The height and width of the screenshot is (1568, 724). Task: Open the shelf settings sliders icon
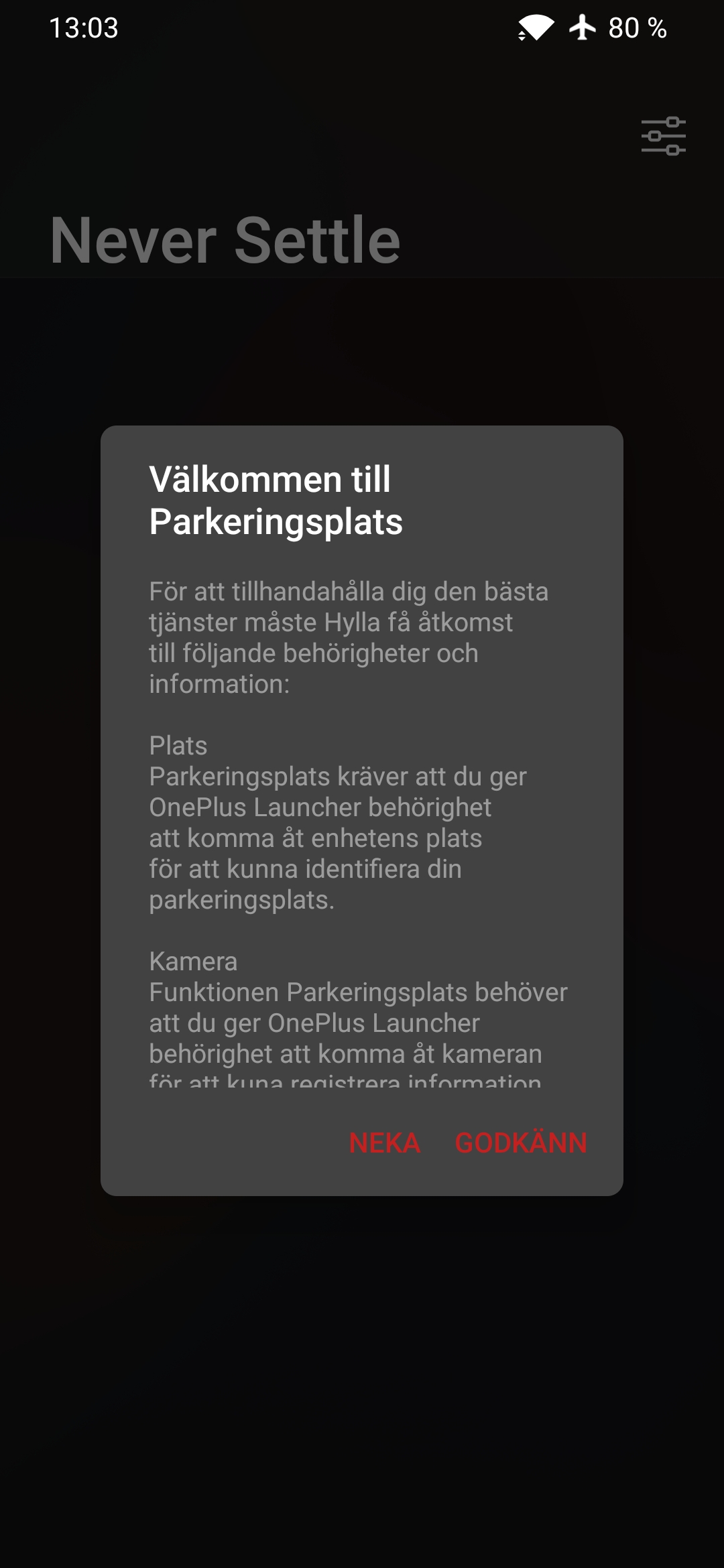pyautogui.click(x=663, y=136)
